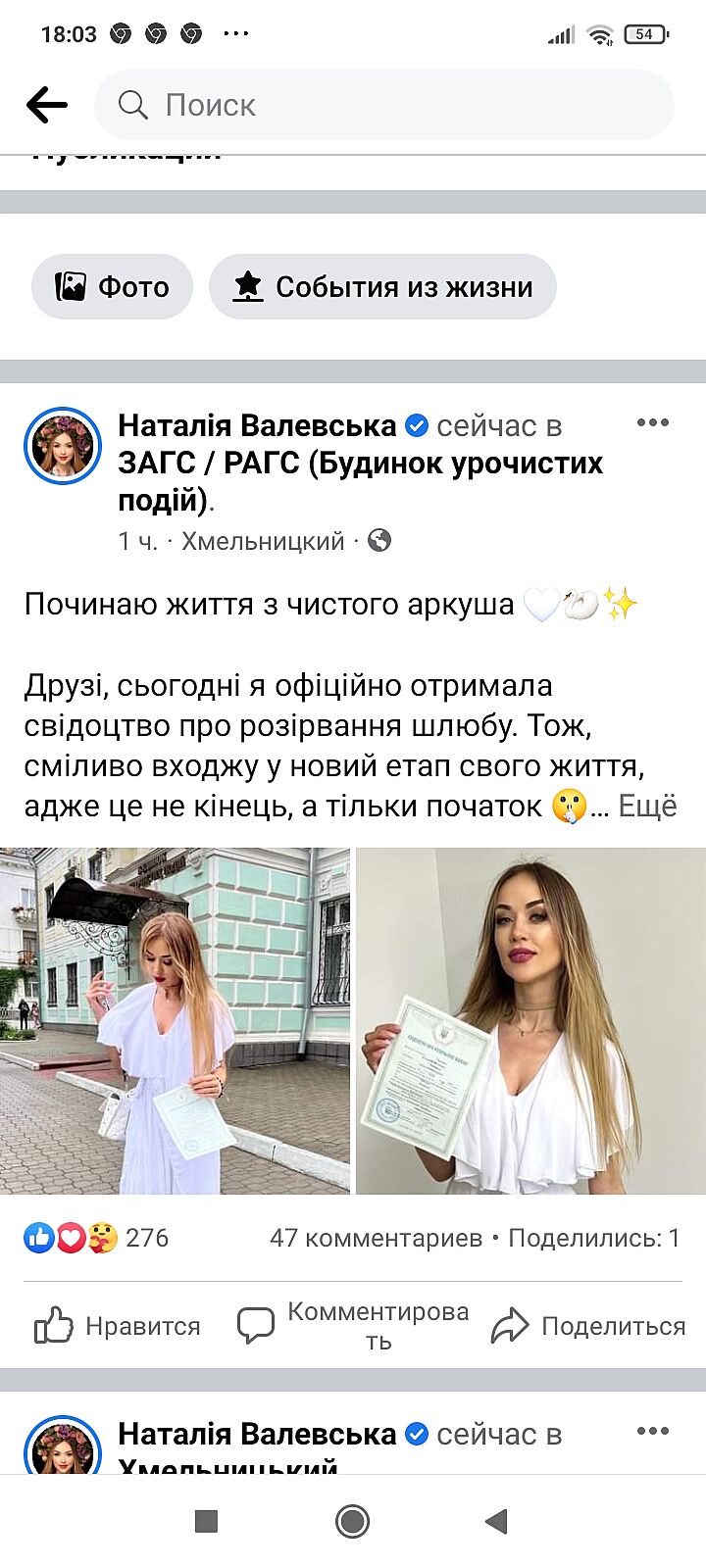Like the post with Нравится
Viewport: 706px width, 1568px height.
tap(118, 1326)
